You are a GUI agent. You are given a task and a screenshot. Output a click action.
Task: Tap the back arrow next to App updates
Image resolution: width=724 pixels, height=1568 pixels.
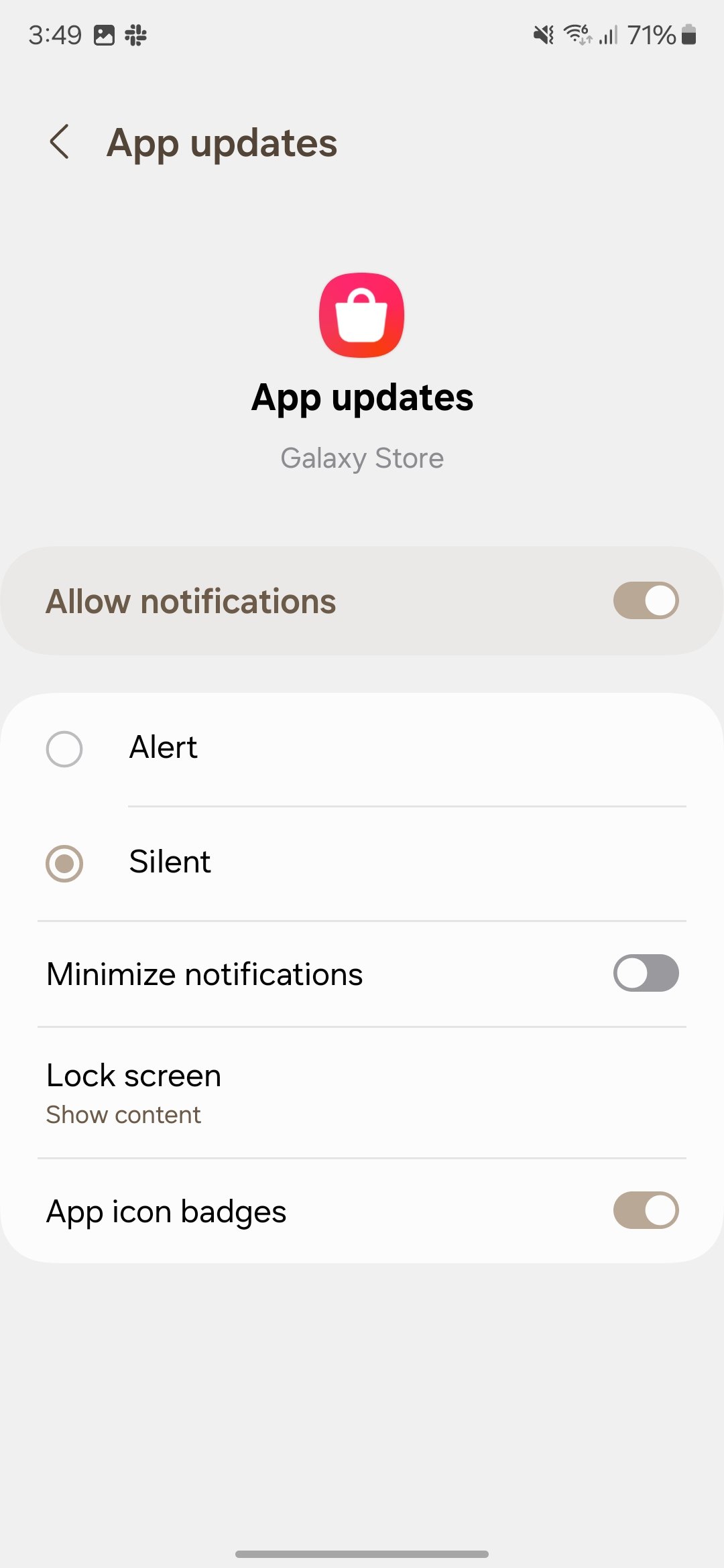click(60, 143)
